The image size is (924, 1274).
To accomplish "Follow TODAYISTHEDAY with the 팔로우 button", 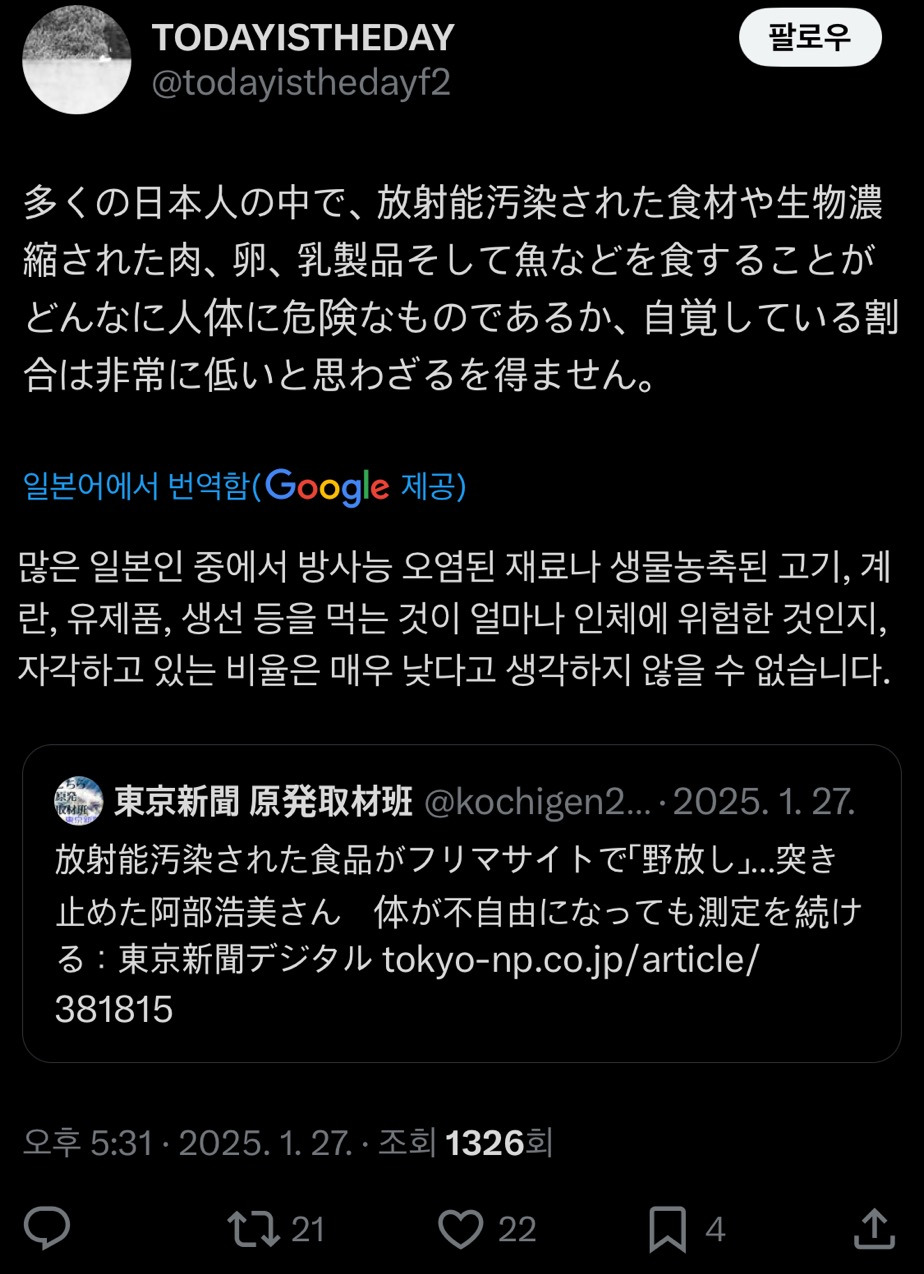I will pos(810,39).
